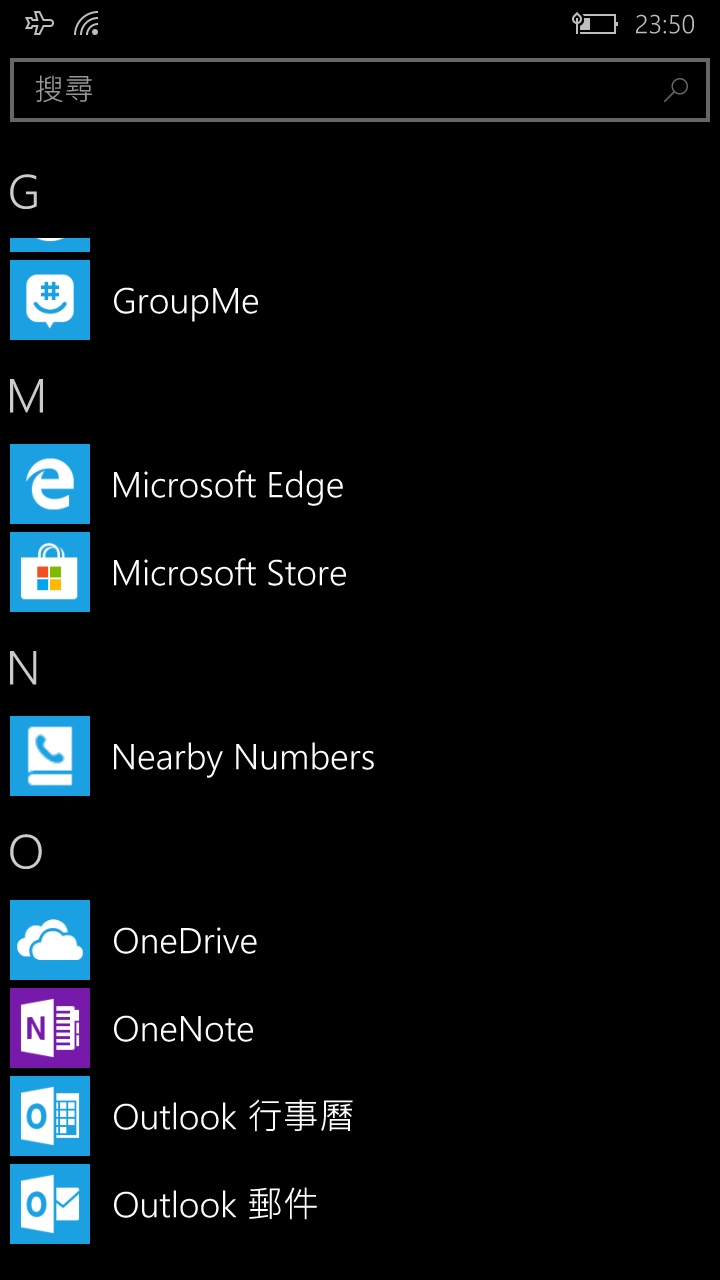Viewport: 720px width, 1280px height.
Task: Tap the magnifier icon in search box
Action: [676, 90]
